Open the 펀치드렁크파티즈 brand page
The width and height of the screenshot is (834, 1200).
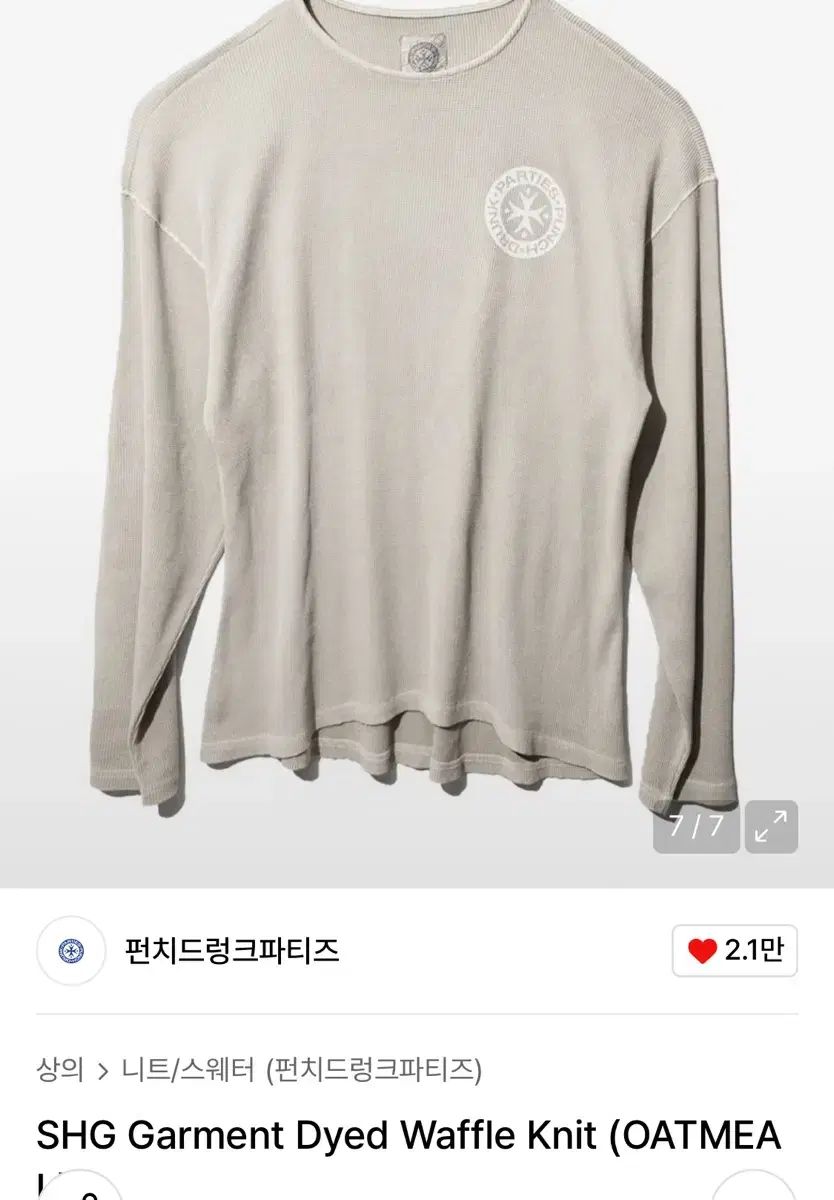click(232, 950)
